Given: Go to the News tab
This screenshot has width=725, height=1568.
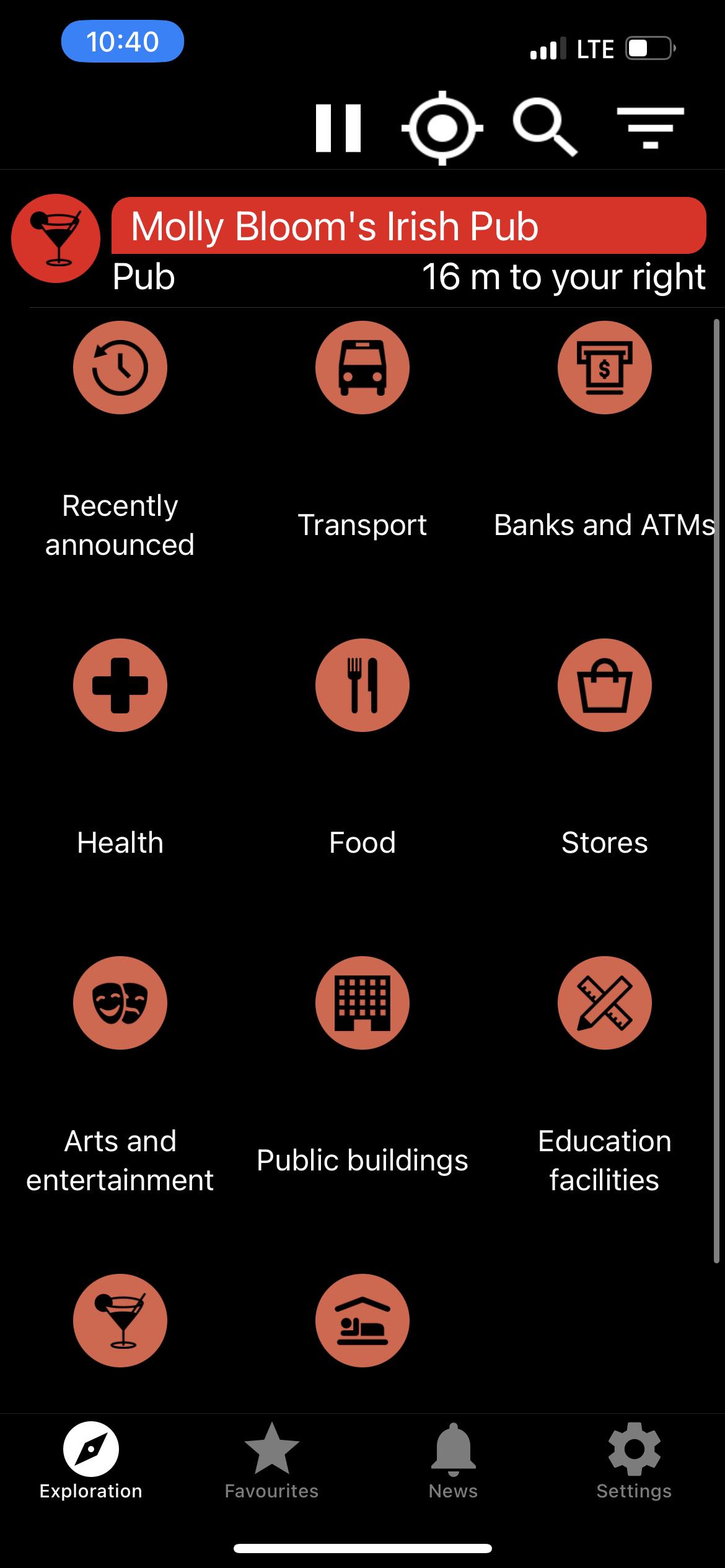Looking at the screenshot, I should pyautogui.click(x=453, y=1461).
